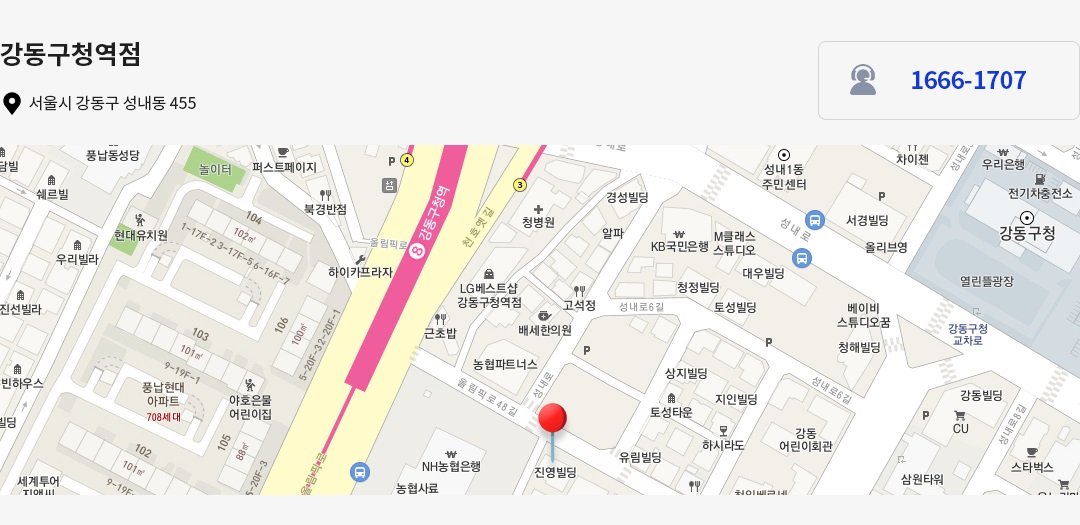Call the 1666-1707 phone number
Image resolution: width=1080 pixels, height=525 pixels.
point(967,81)
